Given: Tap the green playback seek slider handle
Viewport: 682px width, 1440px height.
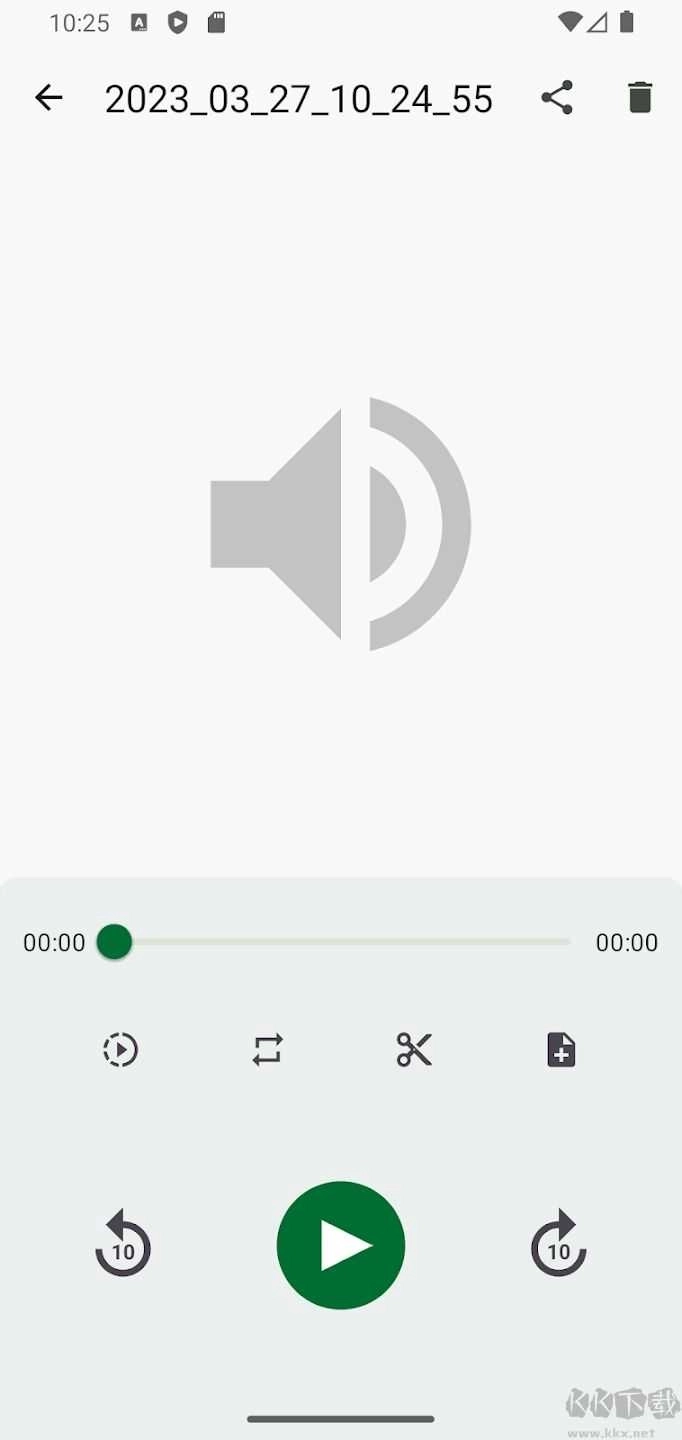Looking at the screenshot, I should tap(115, 942).
